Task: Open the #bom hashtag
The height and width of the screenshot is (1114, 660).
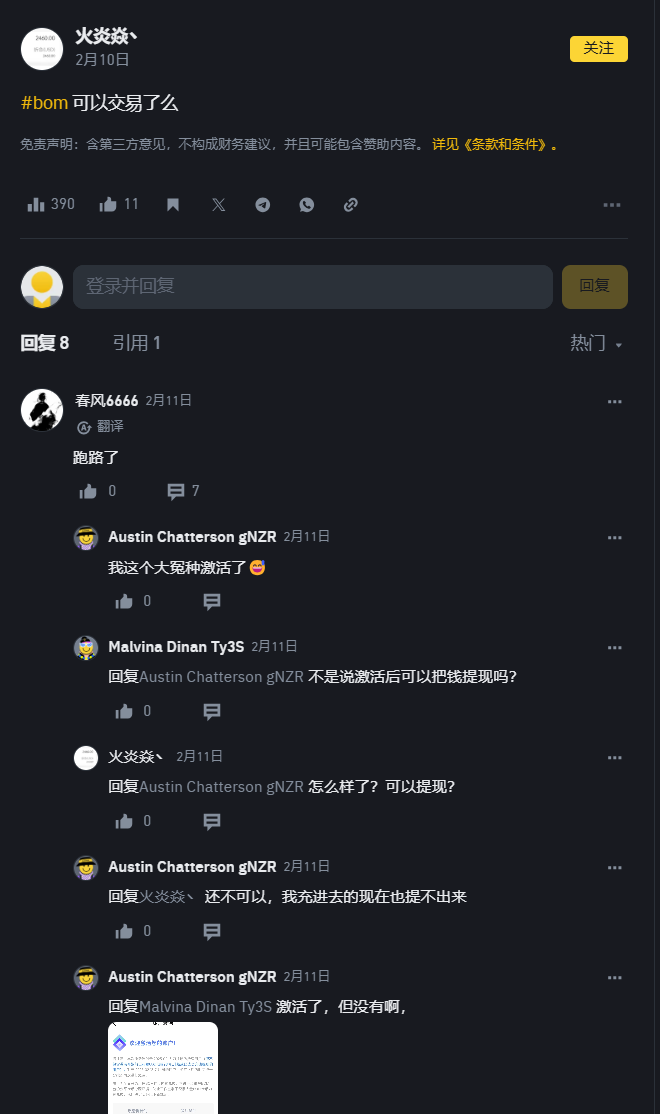Action: pyautogui.click(x=44, y=103)
